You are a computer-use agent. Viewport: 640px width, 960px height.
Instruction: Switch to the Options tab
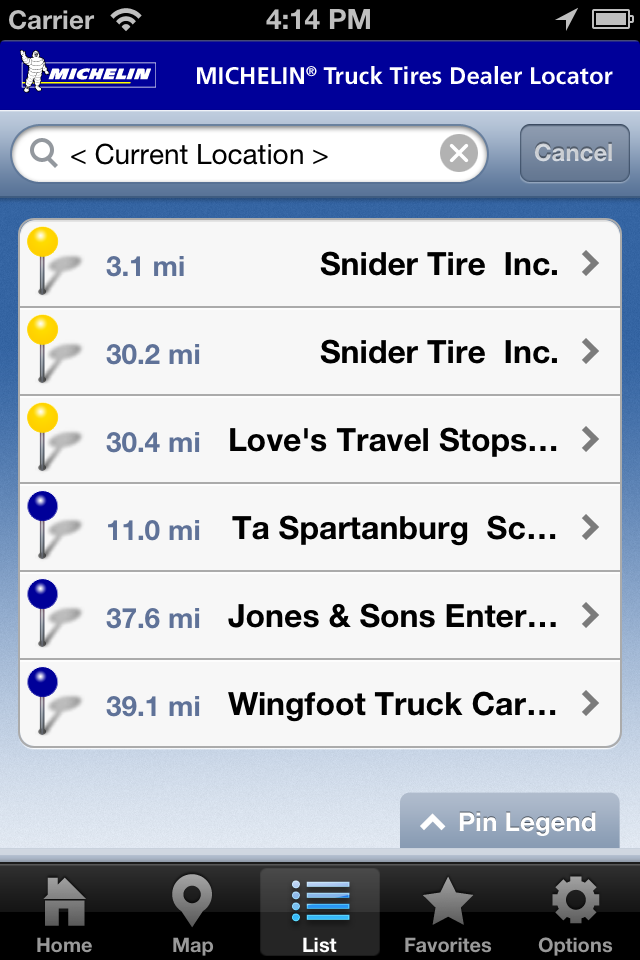coord(575,914)
